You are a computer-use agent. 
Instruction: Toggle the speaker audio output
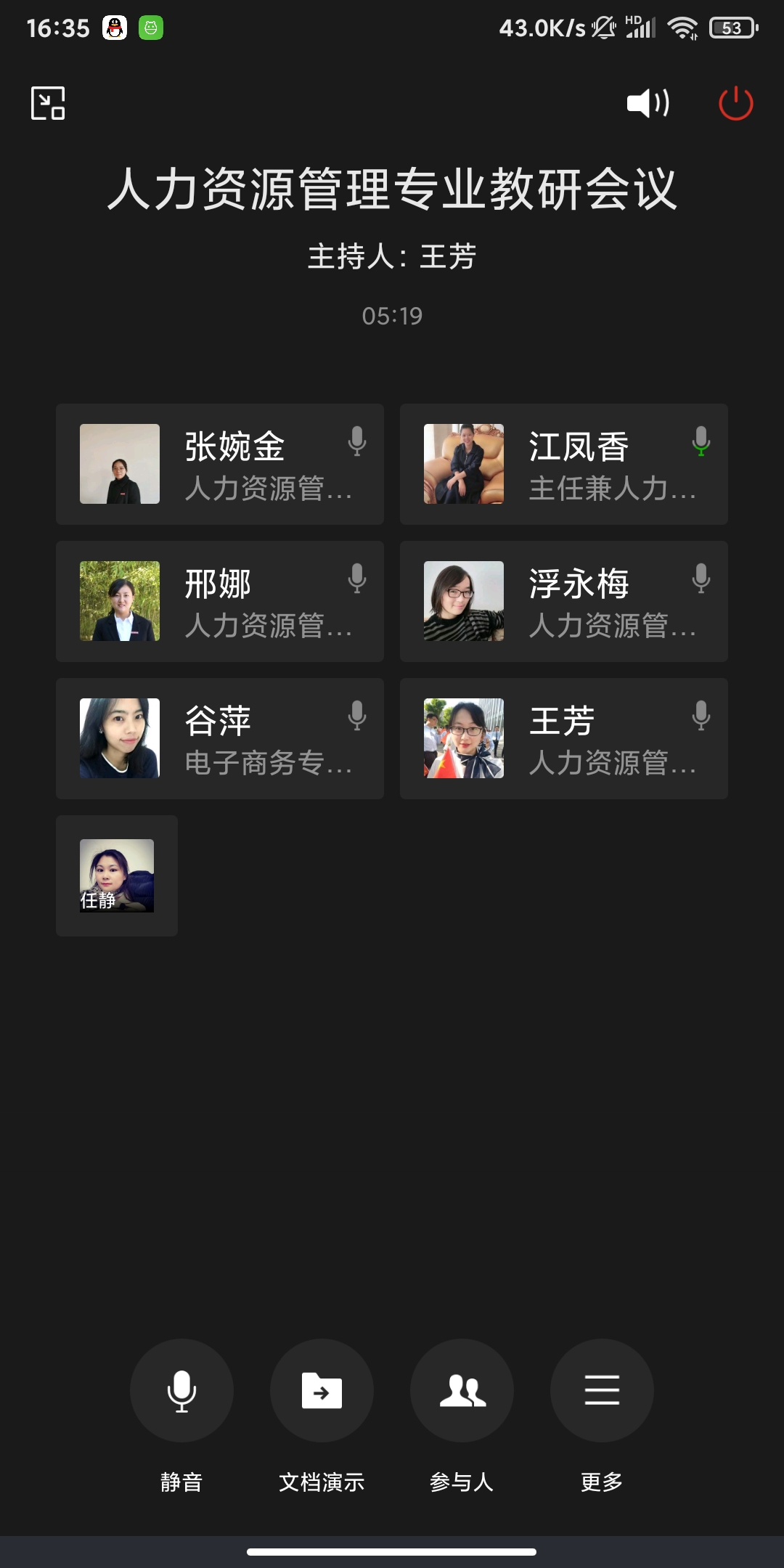pyautogui.click(x=648, y=103)
